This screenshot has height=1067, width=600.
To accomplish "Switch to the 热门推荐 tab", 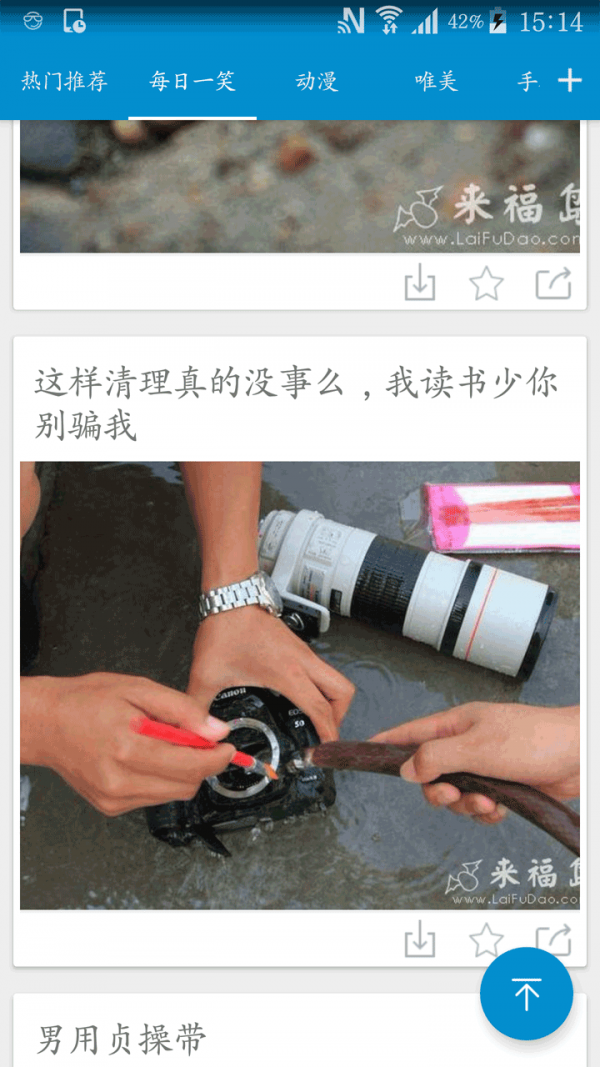I will pyautogui.click(x=64, y=82).
